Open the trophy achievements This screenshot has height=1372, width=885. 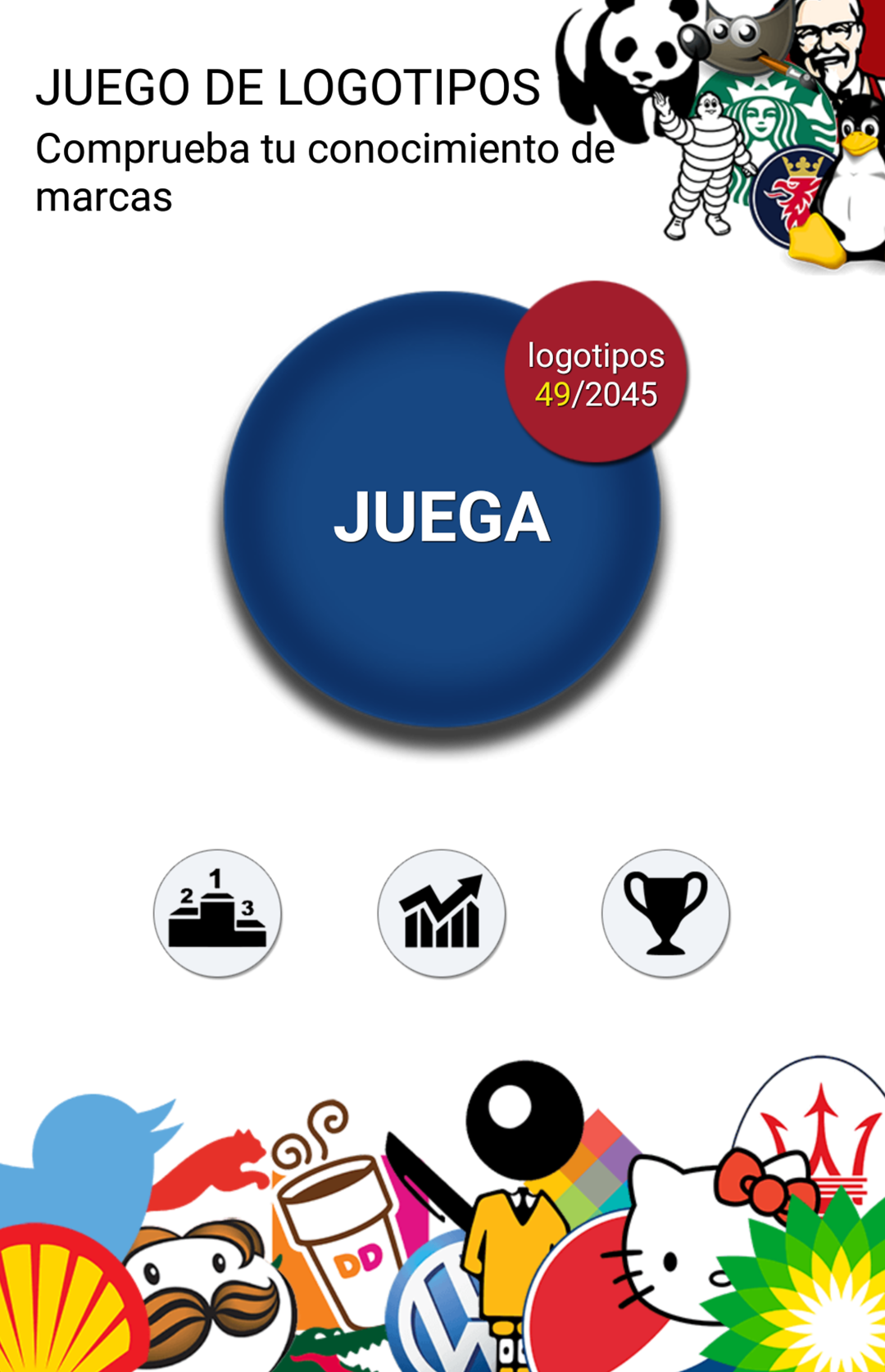(x=665, y=912)
